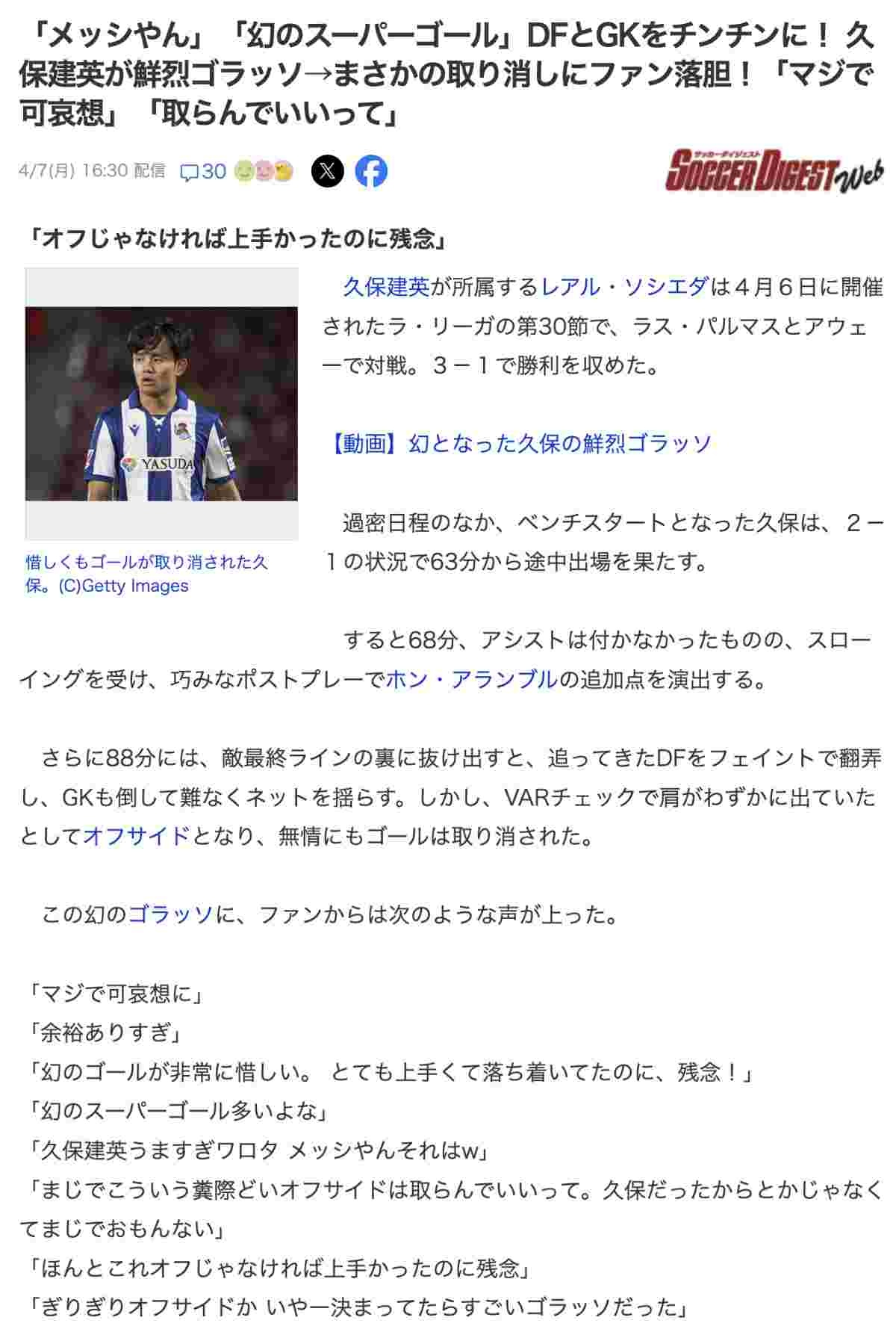Open the 久保建英 link
896x1332 pixels.
coord(386,287)
